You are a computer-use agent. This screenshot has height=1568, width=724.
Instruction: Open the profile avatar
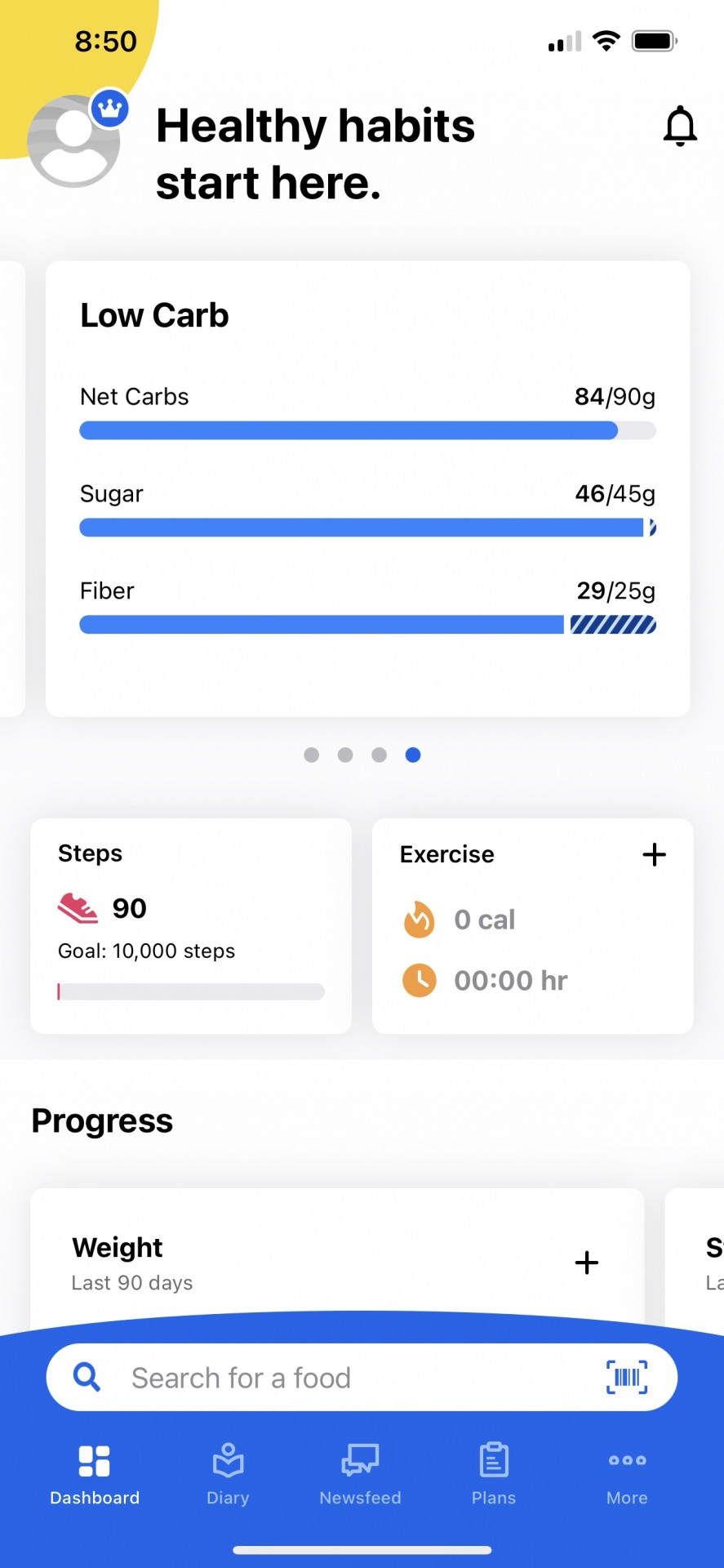click(74, 141)
